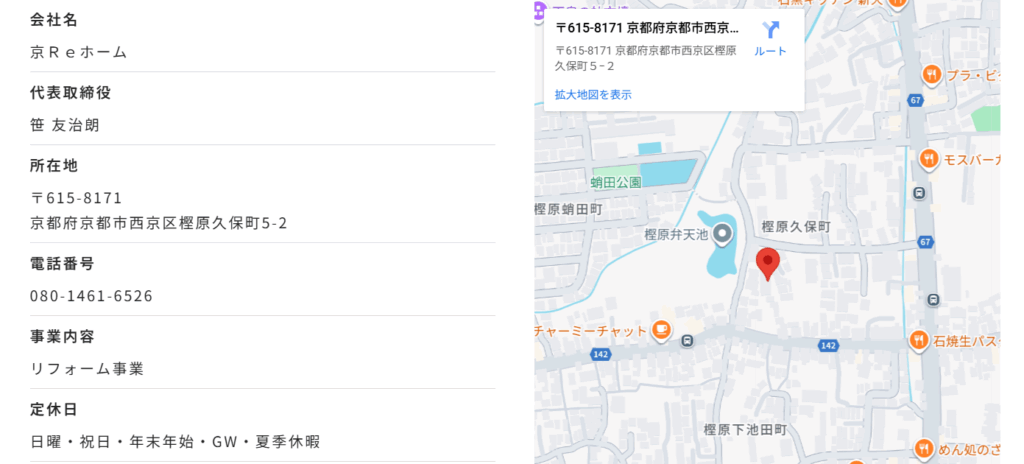Open the 樫原弁天池 map marker
The width and height of the screenshot is (1024, 464).
click(x=721, y=235)
